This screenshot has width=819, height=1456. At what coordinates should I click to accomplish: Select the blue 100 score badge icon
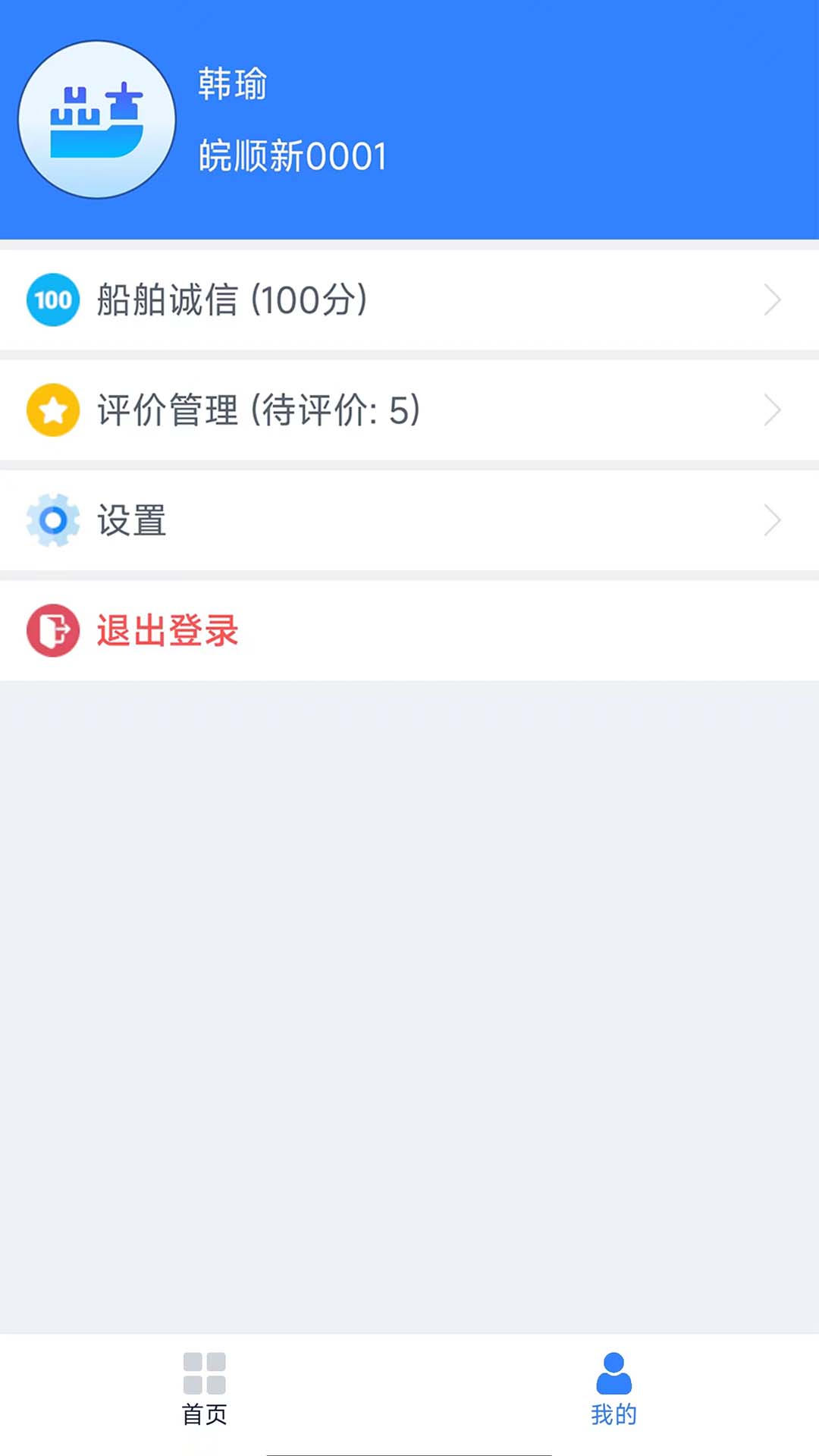52,299
